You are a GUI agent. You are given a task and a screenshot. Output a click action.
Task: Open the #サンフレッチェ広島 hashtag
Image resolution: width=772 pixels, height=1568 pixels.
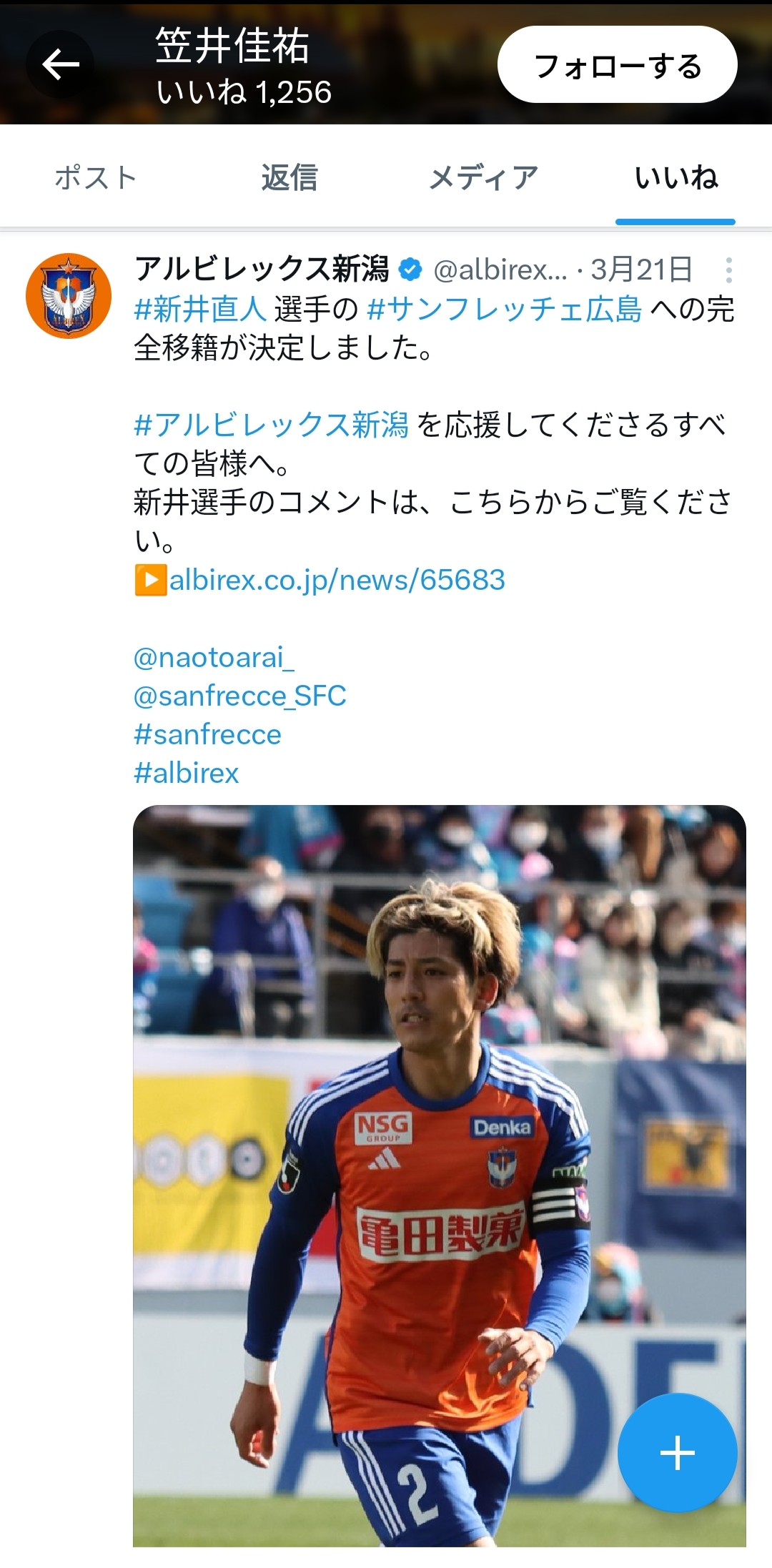click(x=505, y=309)
